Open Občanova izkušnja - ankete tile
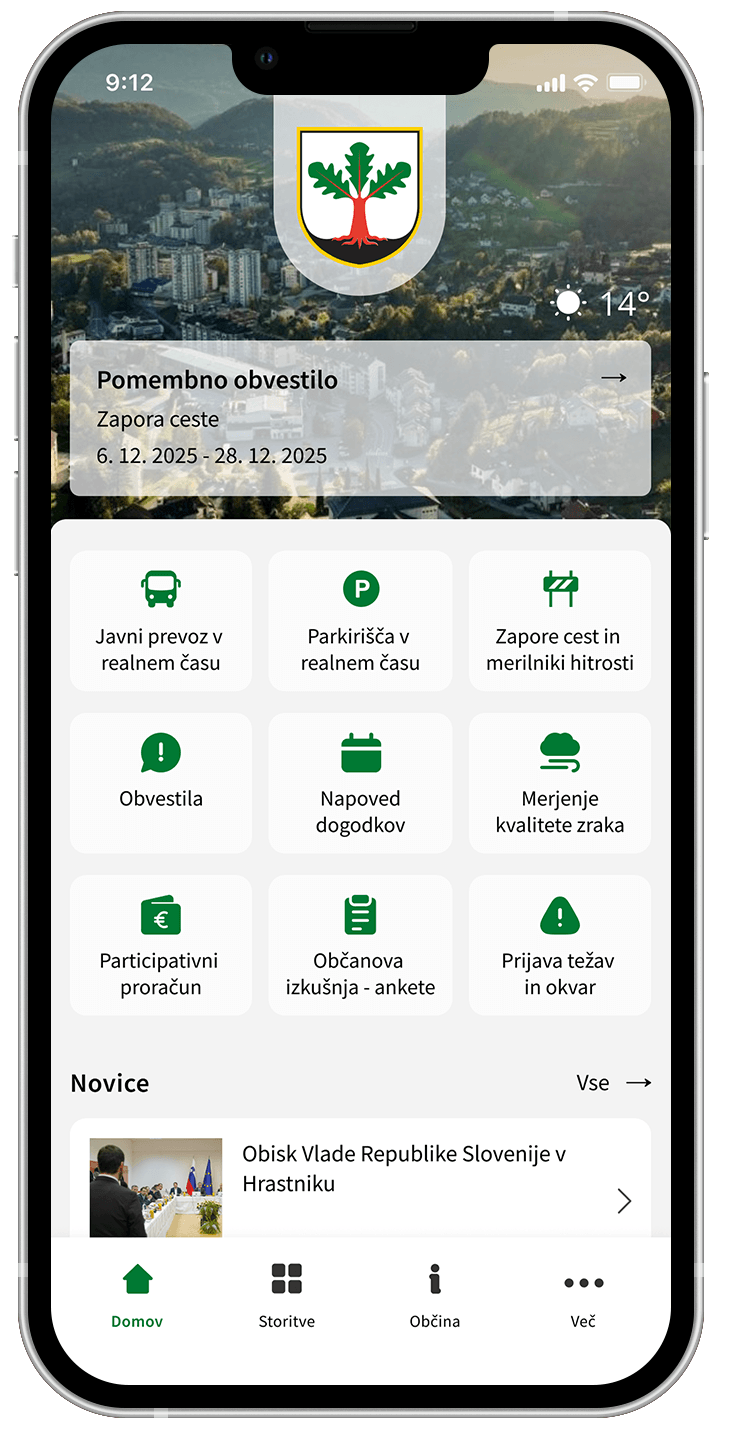This screenshot has height=1446, width=730. pyautogui.click(x=360, y=944)
